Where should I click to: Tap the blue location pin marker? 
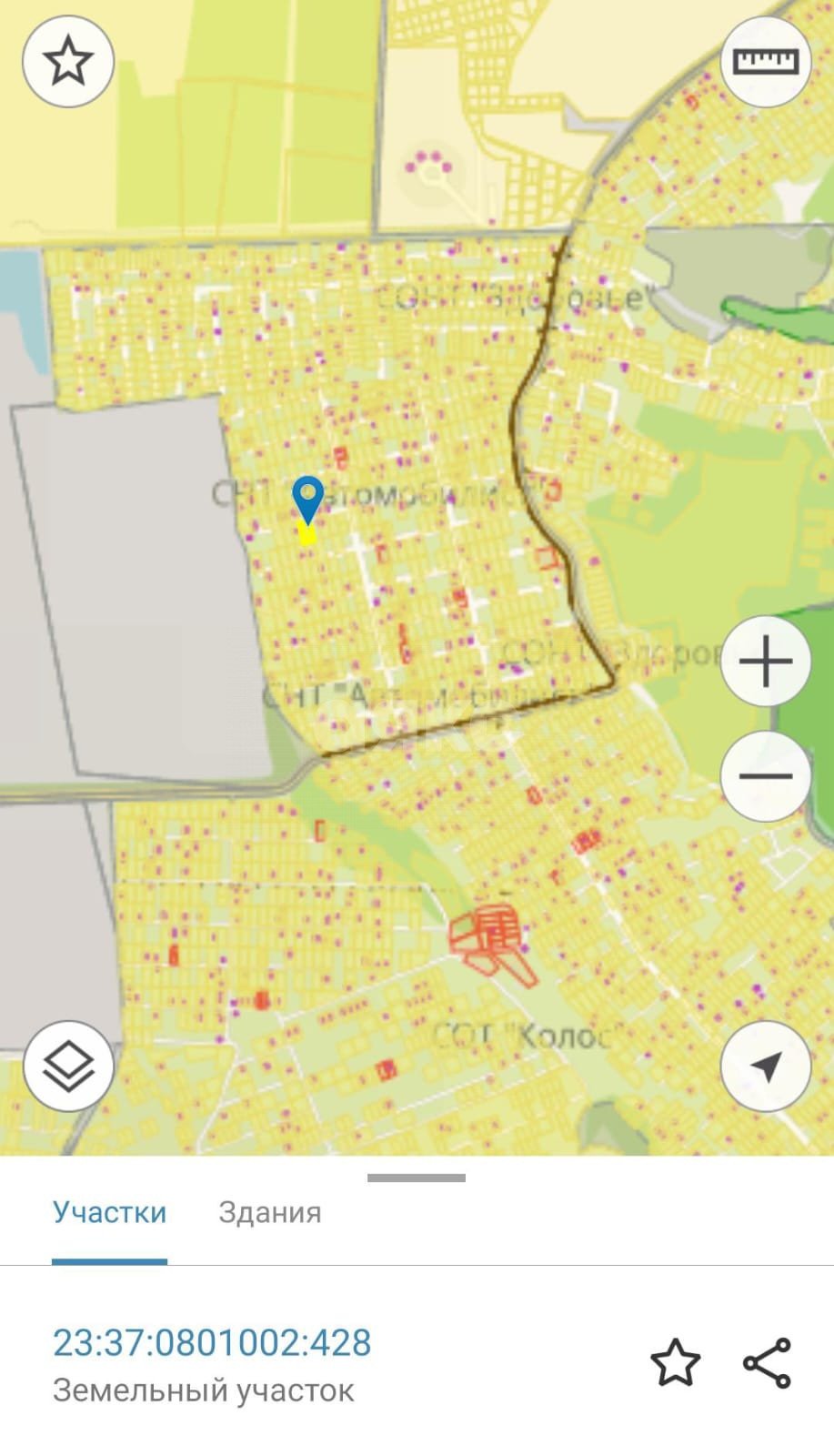tap(308, 499)
